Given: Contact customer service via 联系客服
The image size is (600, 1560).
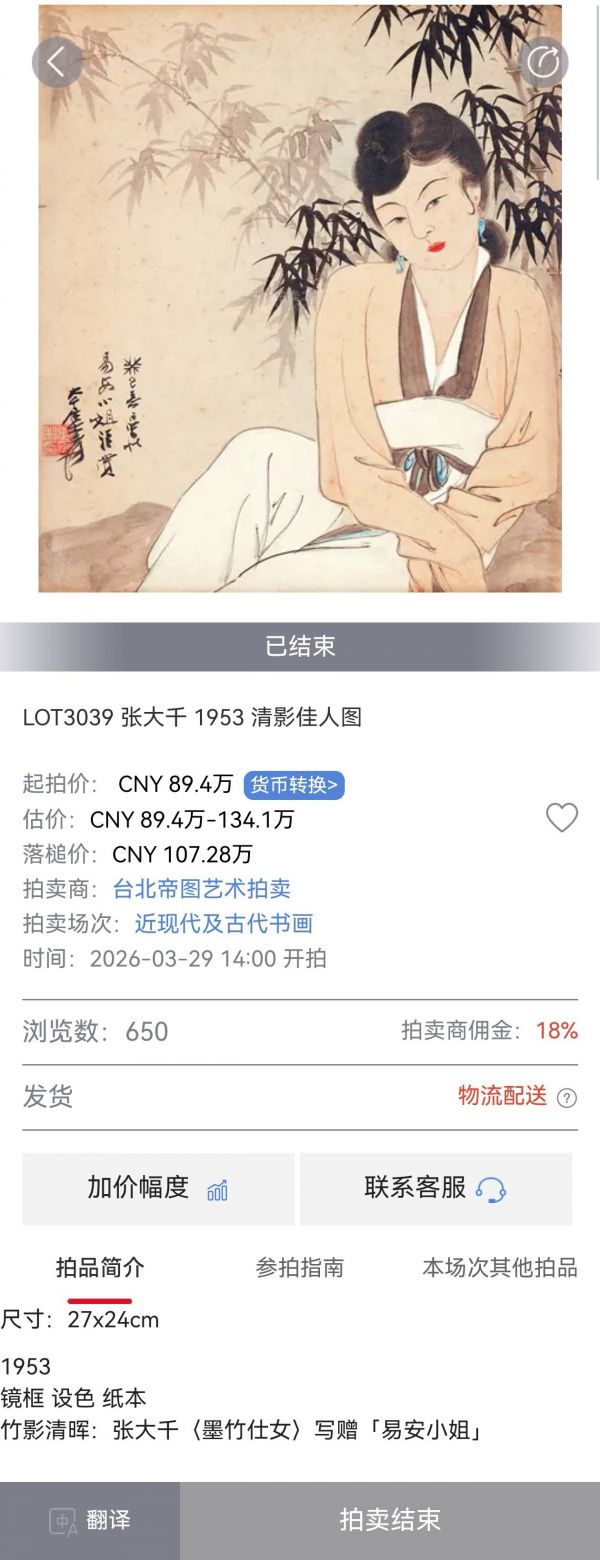Looking at the screenshot, I should click(x=435, y=1188).
